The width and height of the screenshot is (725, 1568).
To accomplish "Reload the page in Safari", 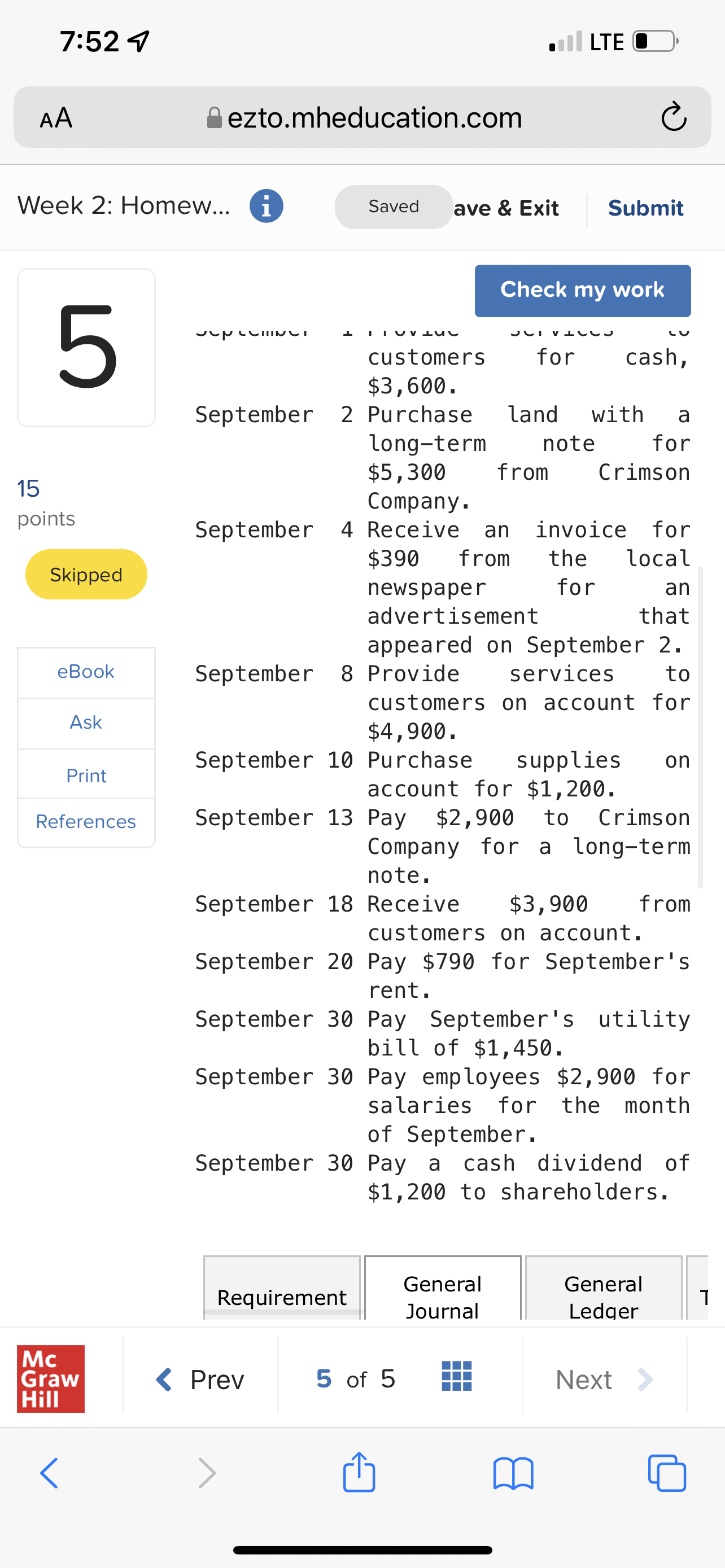I will tap(673, 117).
